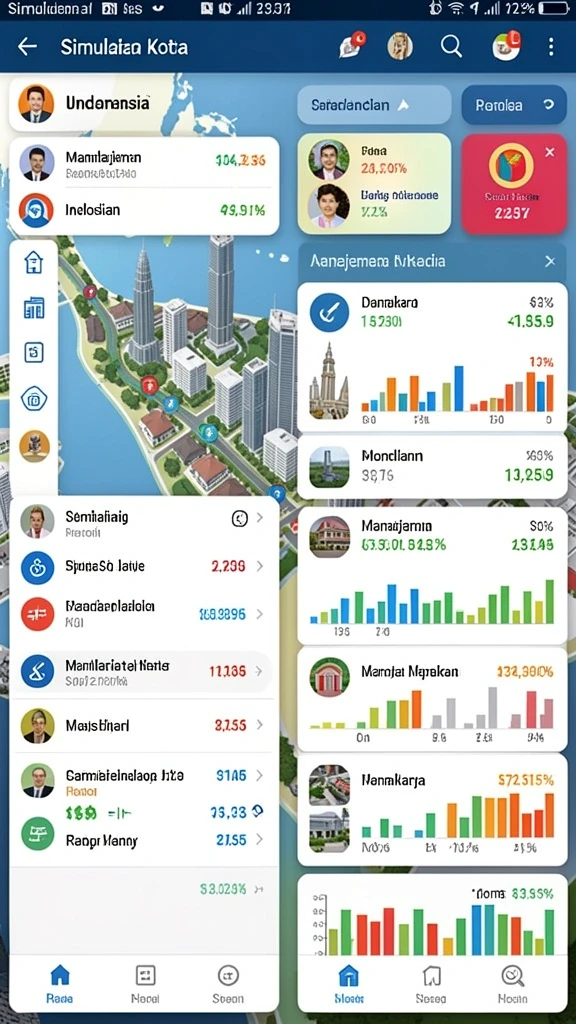
Task: Tap the back arrow in the app bar
Action: coord(27,46)
